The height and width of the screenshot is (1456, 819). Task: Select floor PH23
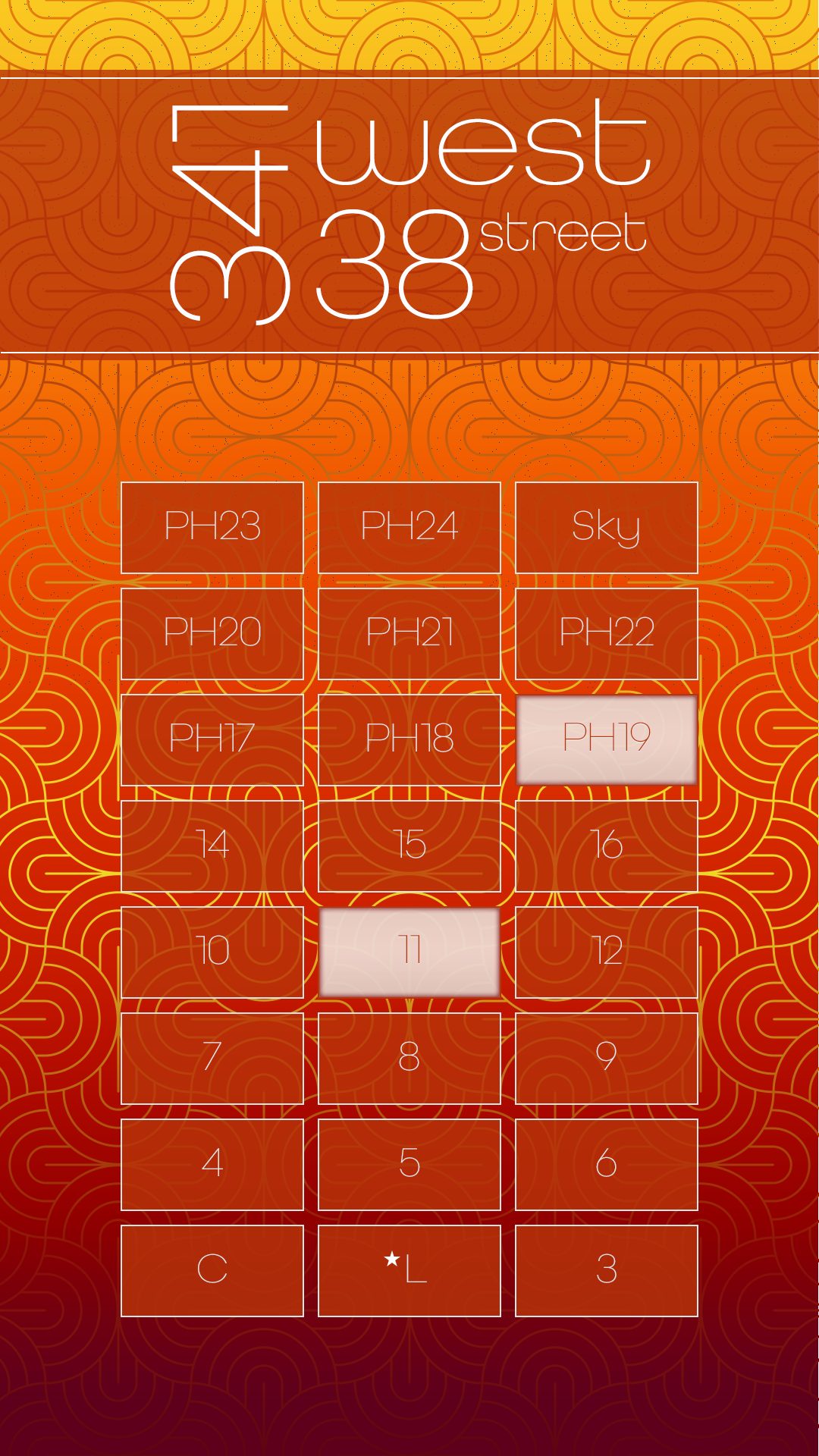point(212,527)
